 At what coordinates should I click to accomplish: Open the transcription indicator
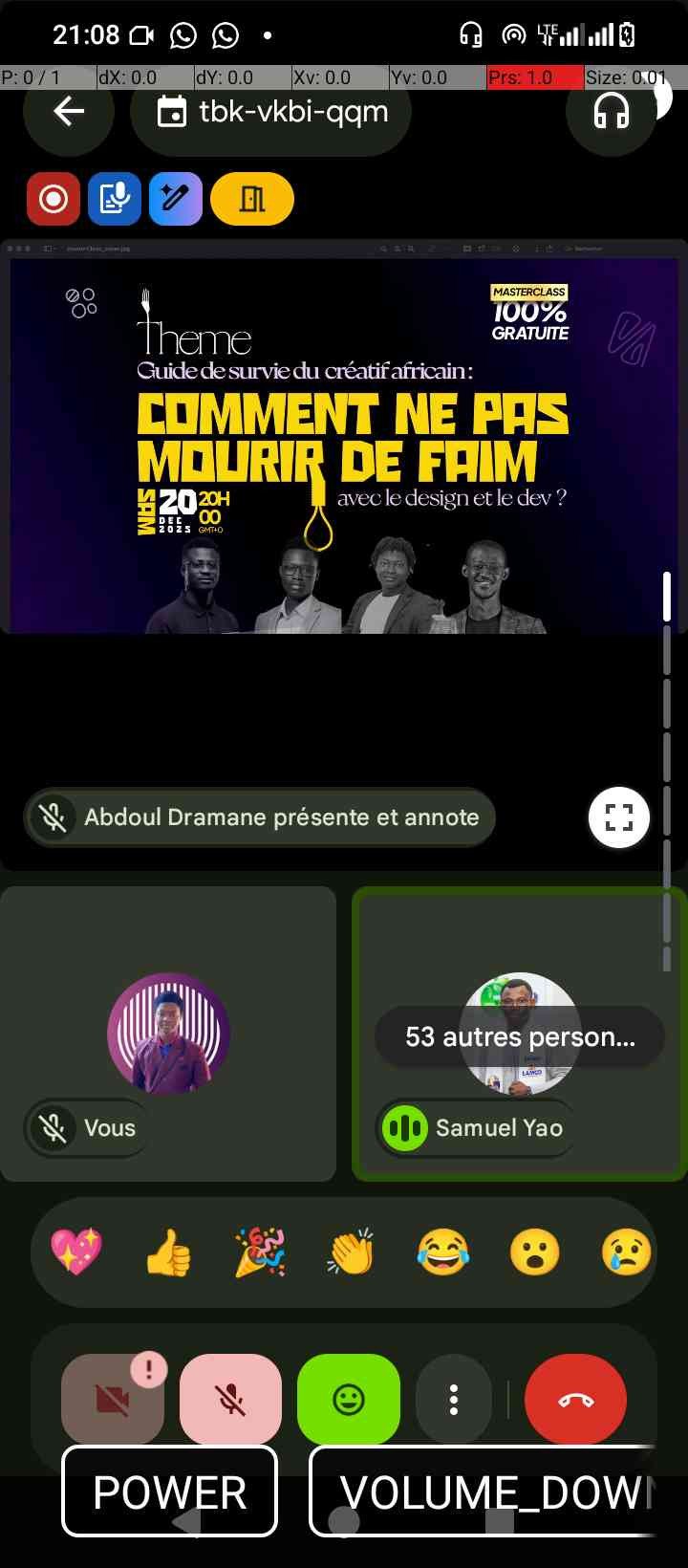coord(115,199)
